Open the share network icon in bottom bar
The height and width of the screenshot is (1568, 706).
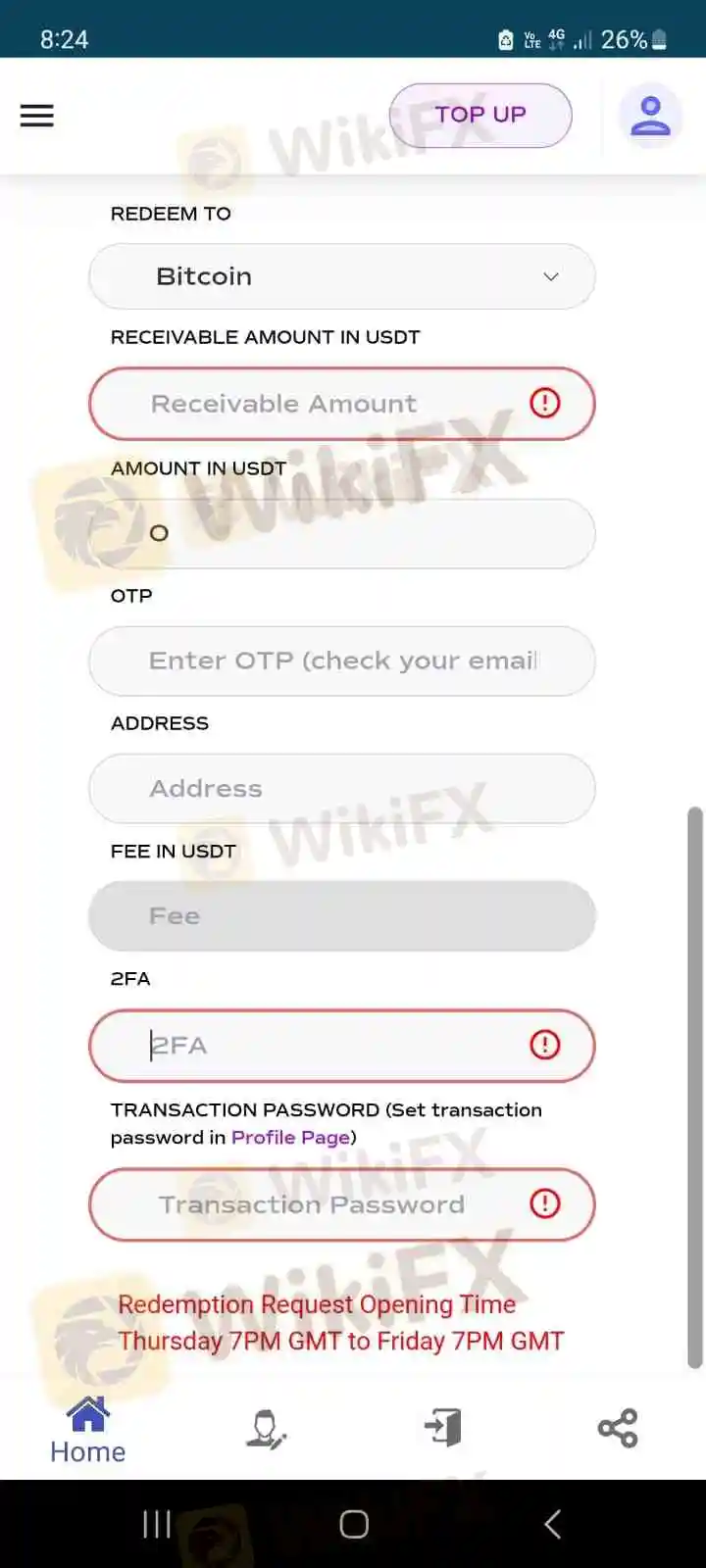click(618, 1428)
